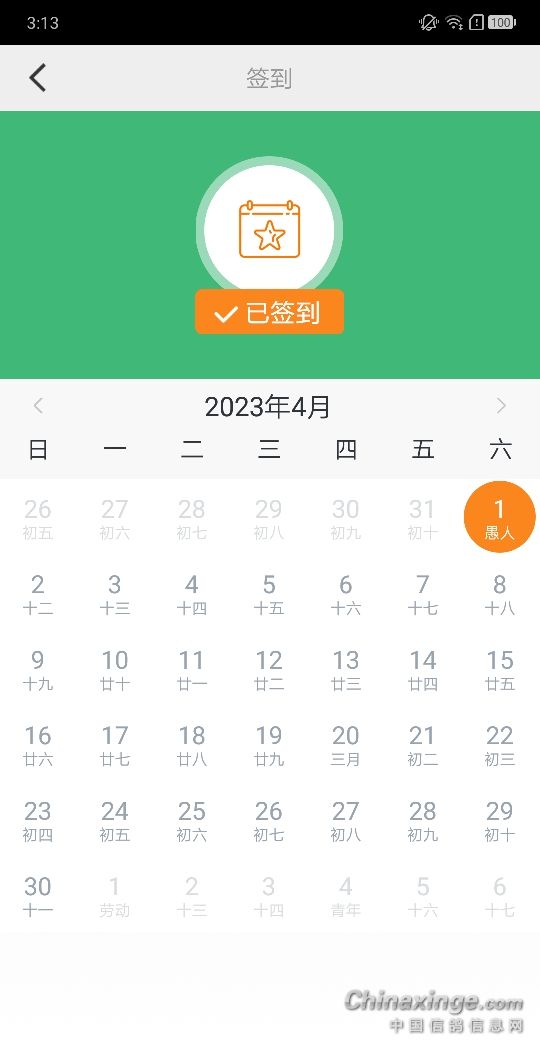Image resolution: width=540 pixels, height=1051 pixels.
Task: Select April 20 三月
Action: click(346, 745)
